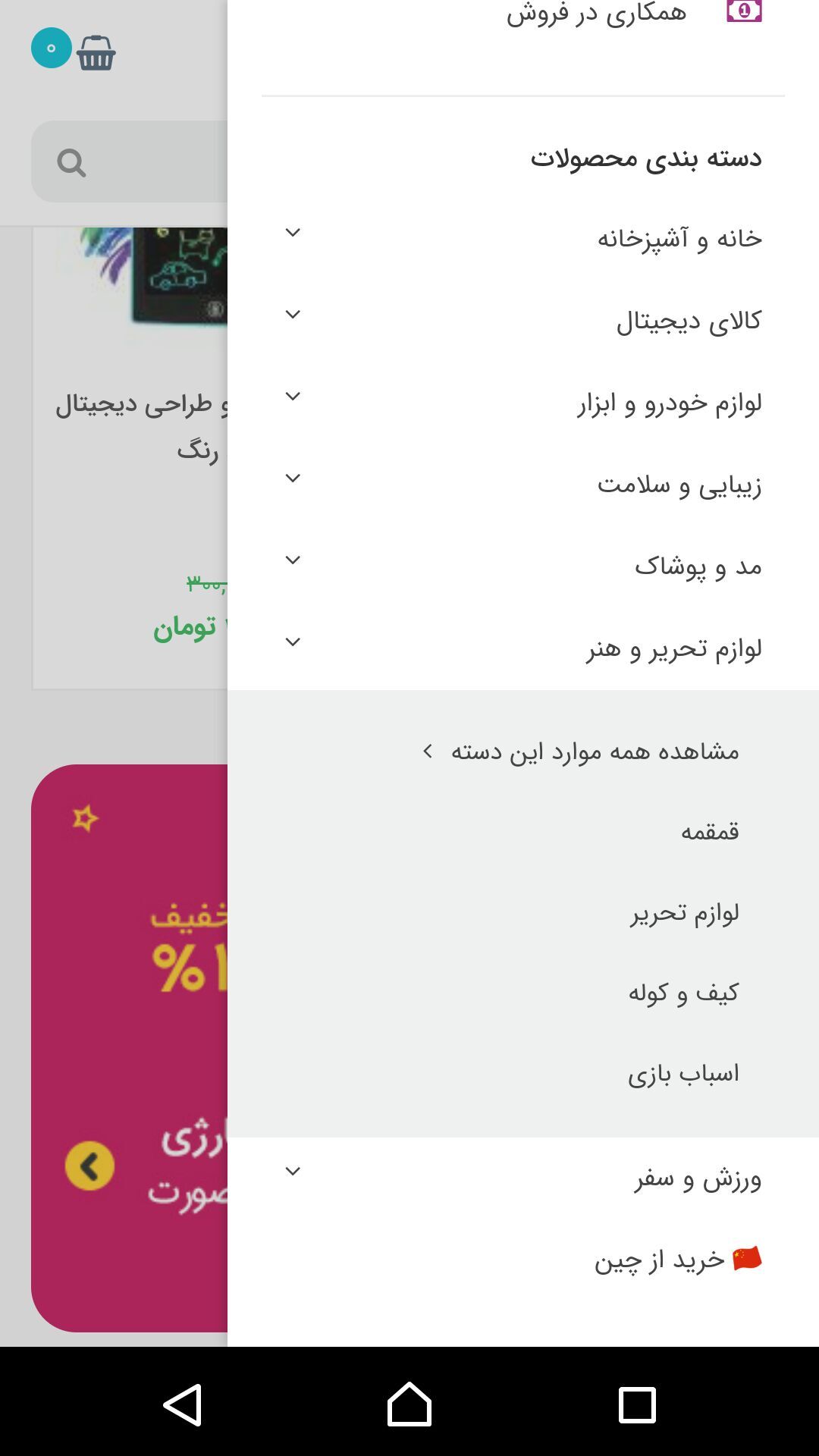The width and height of the screenshot is (819, 1456).
Task: Open the همکاری در فروش menu item
Action: 596,14
